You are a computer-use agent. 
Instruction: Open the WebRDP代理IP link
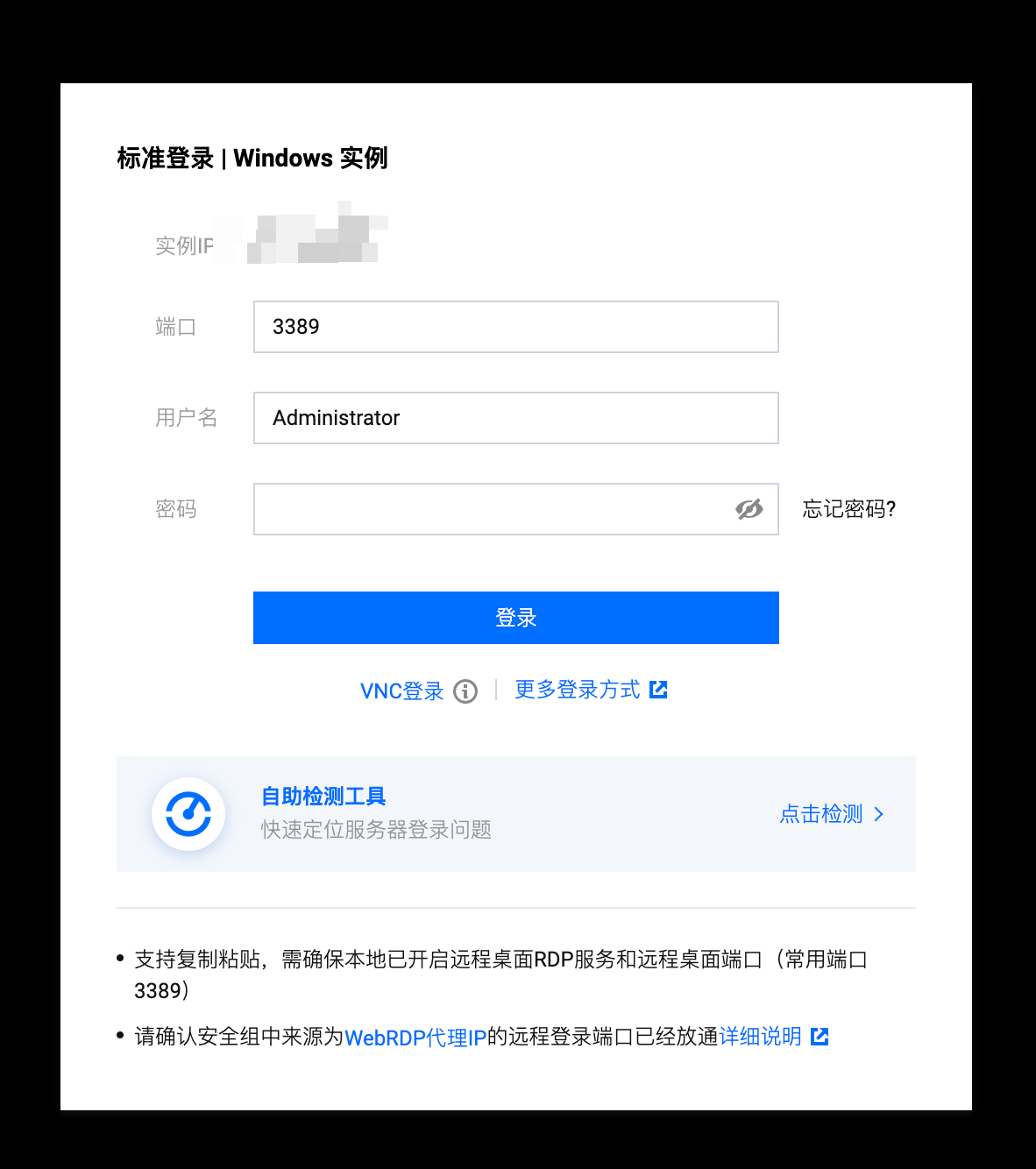tap(415, 1038)
